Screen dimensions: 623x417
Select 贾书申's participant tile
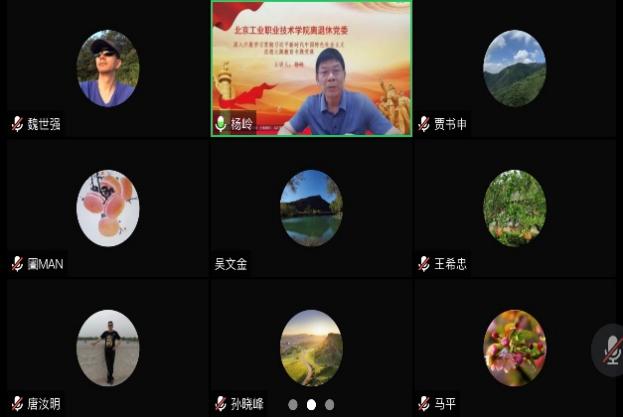514,68
